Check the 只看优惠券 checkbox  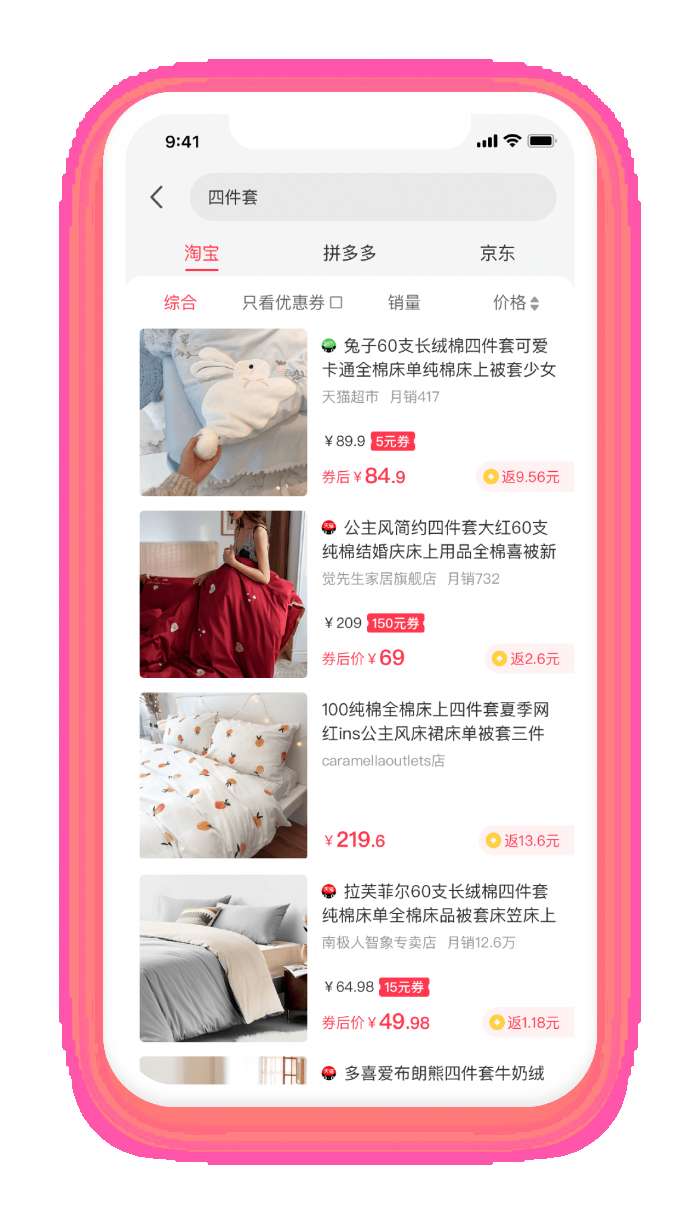click(x=336, y=303)
